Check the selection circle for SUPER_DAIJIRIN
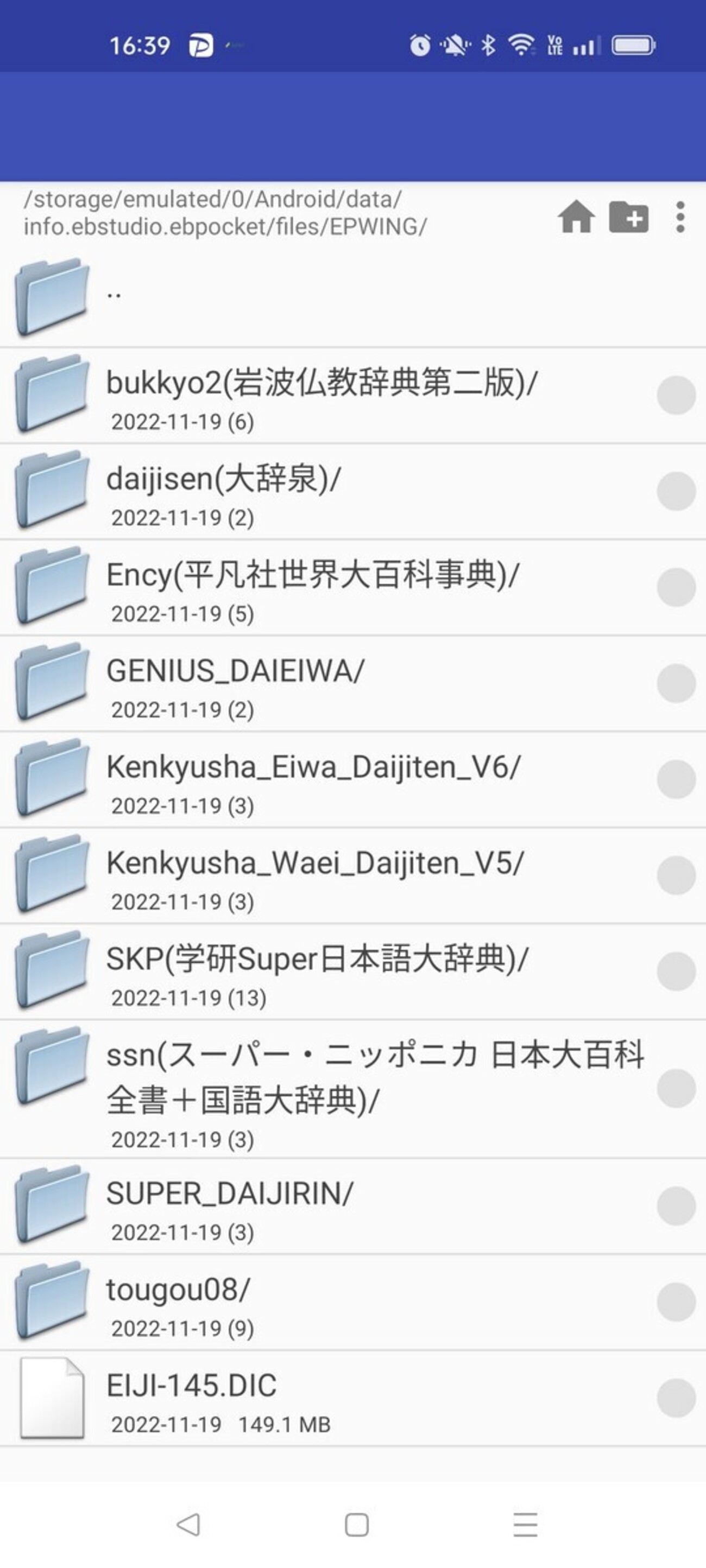The width and height of the screenshot is (706, 1568). (x=676, y=1207)
